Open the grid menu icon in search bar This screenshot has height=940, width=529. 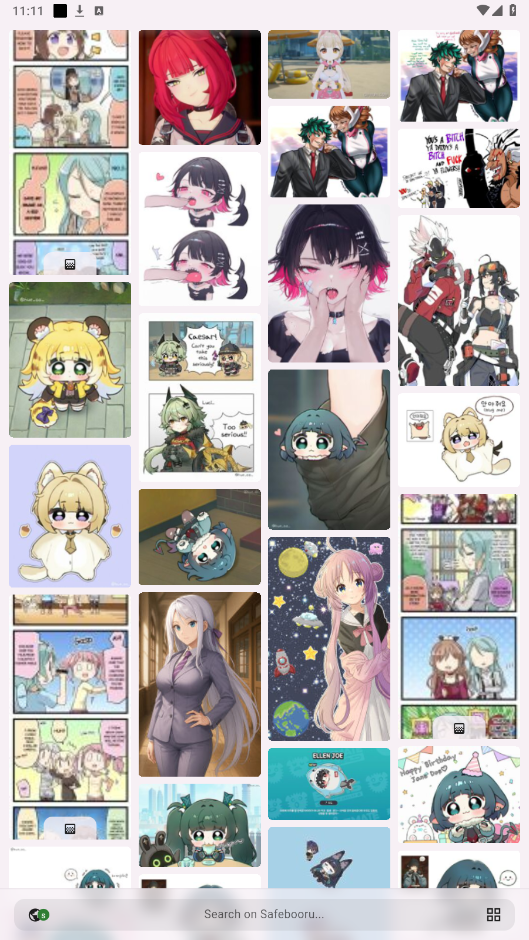(493, 914)
